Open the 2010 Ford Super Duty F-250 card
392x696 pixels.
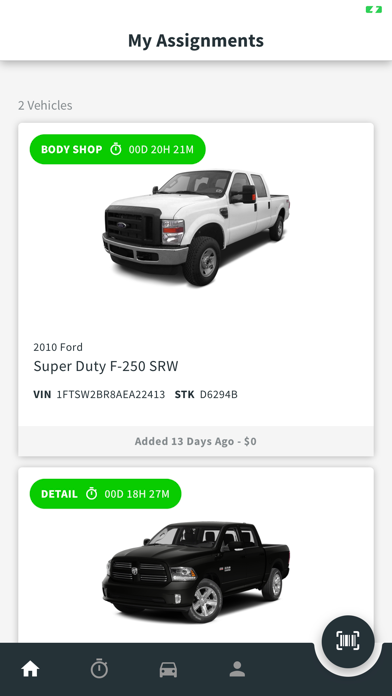(x=196, y=289)
